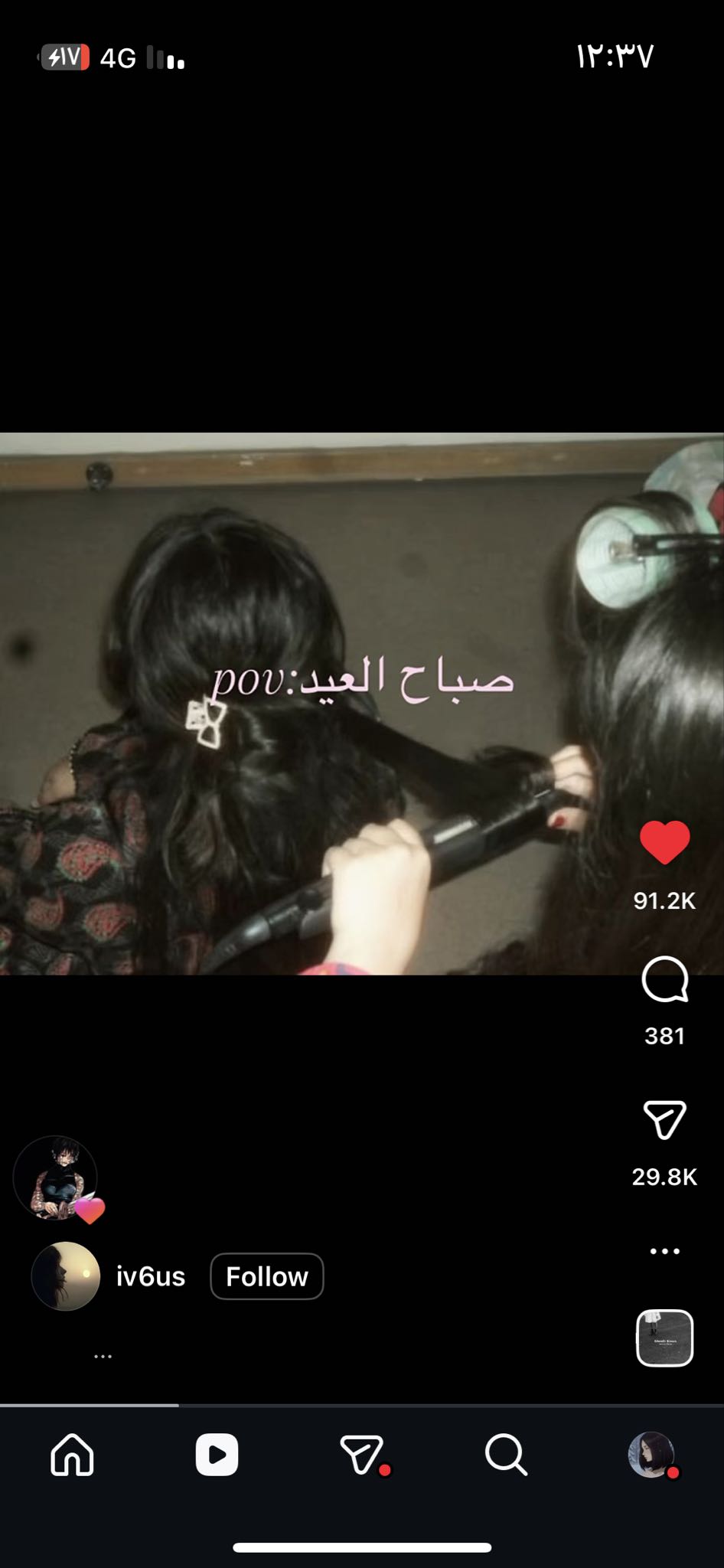This screenshot has height=1568, width=724.
Task: Open the reel's audio track thumbnail
Action: pyautogui.click(x=664, y=1338)
